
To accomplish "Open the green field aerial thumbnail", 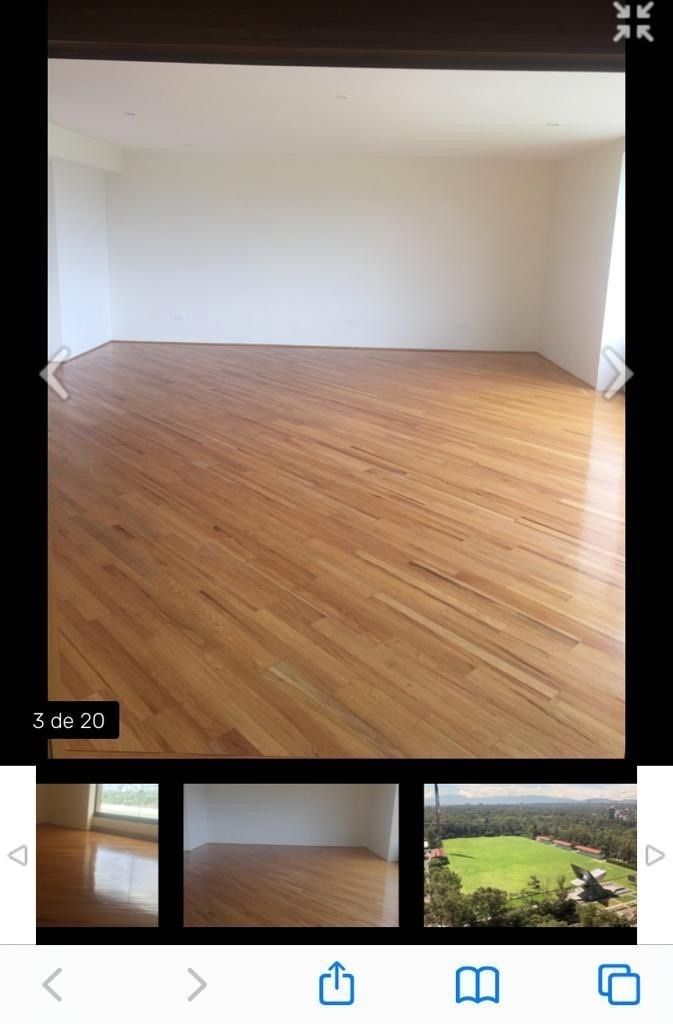I will (x=529, y=854).
